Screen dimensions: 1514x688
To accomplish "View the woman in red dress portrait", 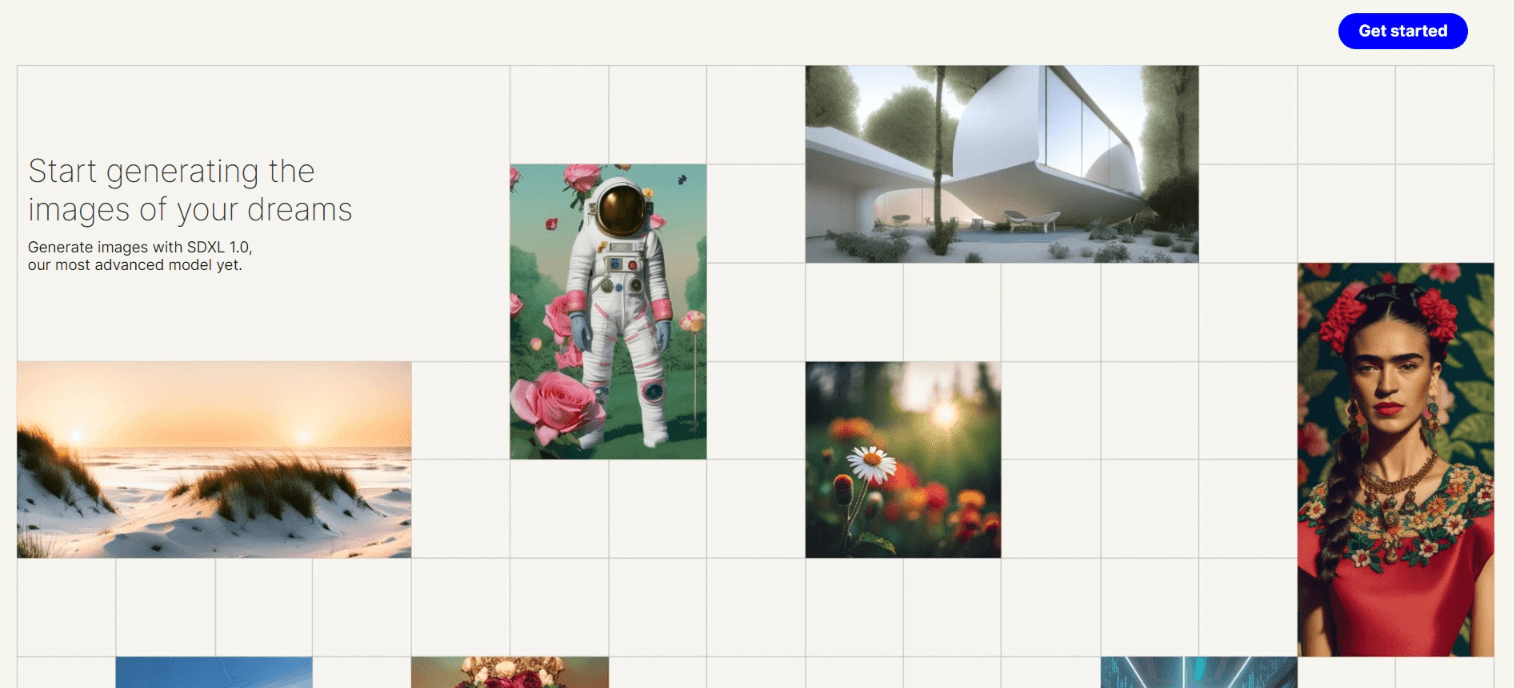I will [1395, 459].
